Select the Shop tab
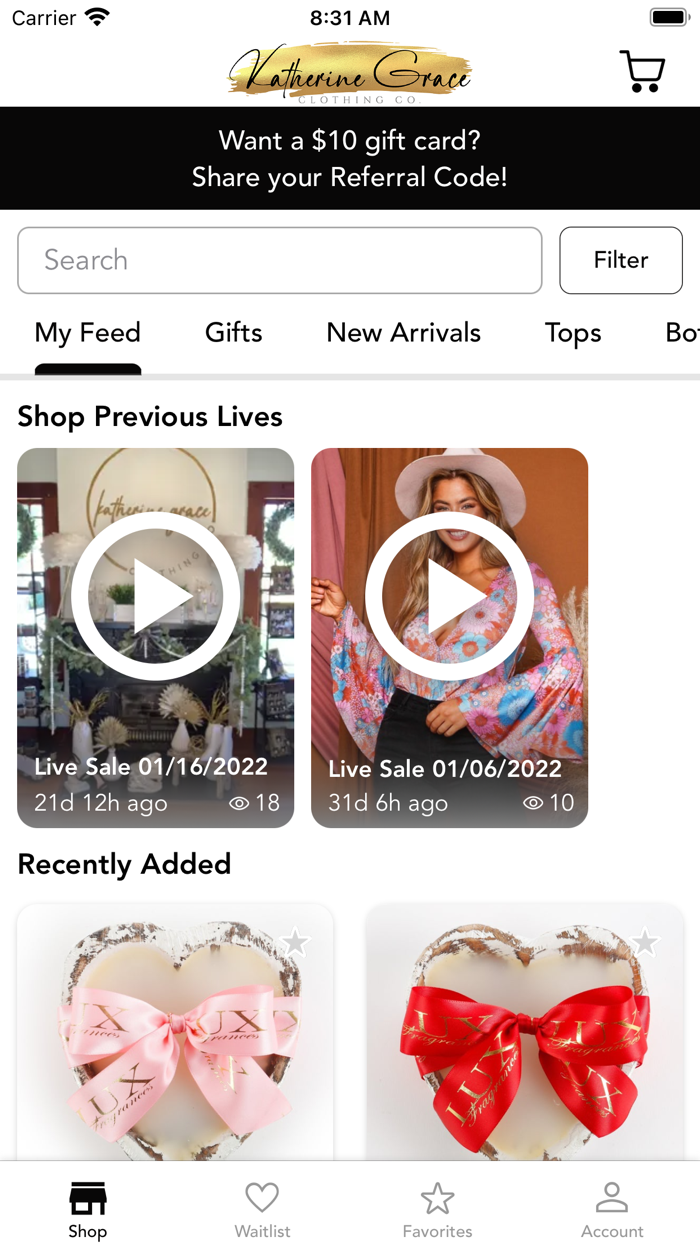The width and height of the screenshot is (700, 1244). [87, 1209]
